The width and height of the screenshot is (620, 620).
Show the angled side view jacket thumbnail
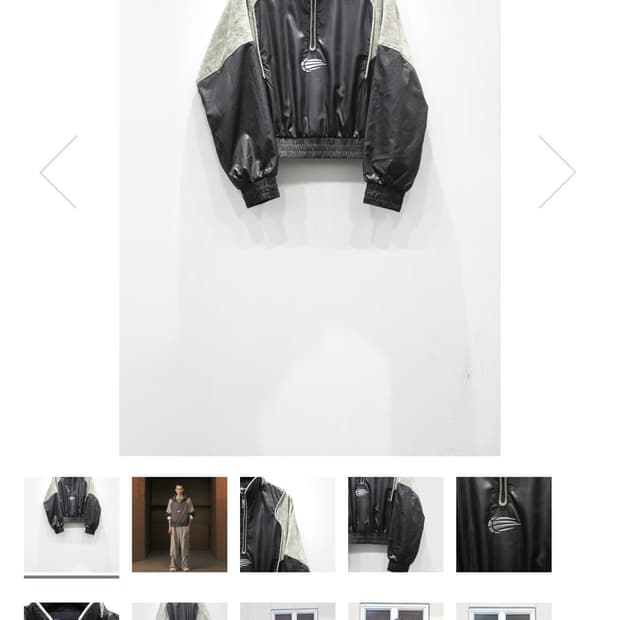point(395,524)
